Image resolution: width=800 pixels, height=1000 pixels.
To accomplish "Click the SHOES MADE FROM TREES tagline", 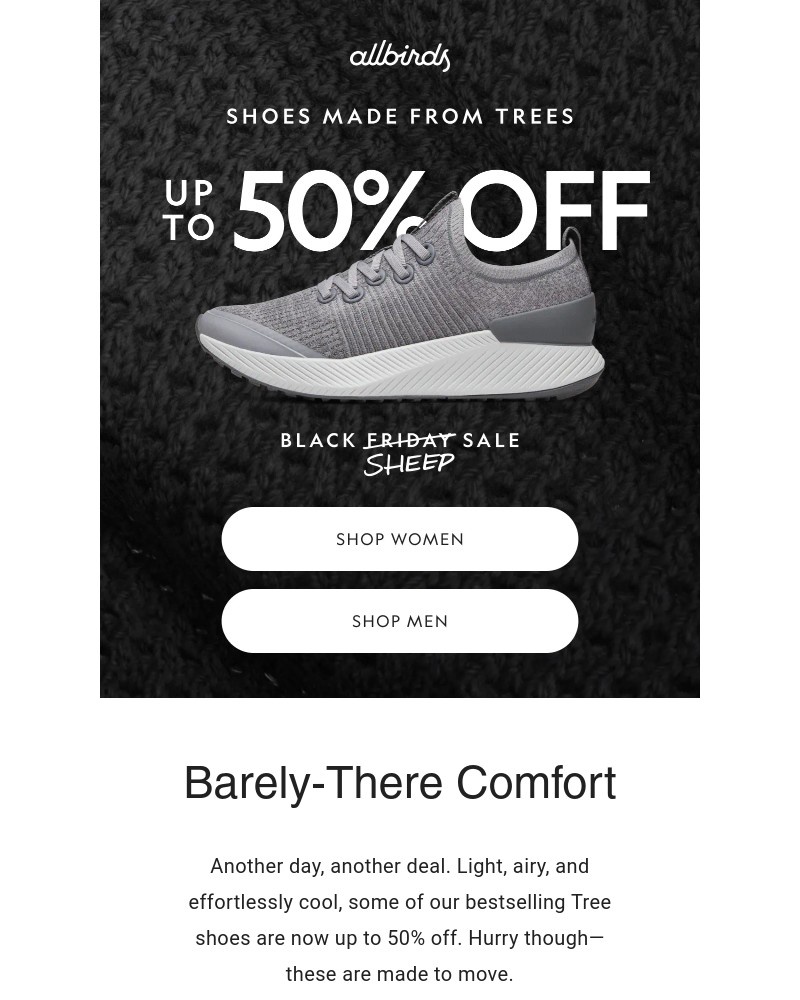I will pos(400,116).
